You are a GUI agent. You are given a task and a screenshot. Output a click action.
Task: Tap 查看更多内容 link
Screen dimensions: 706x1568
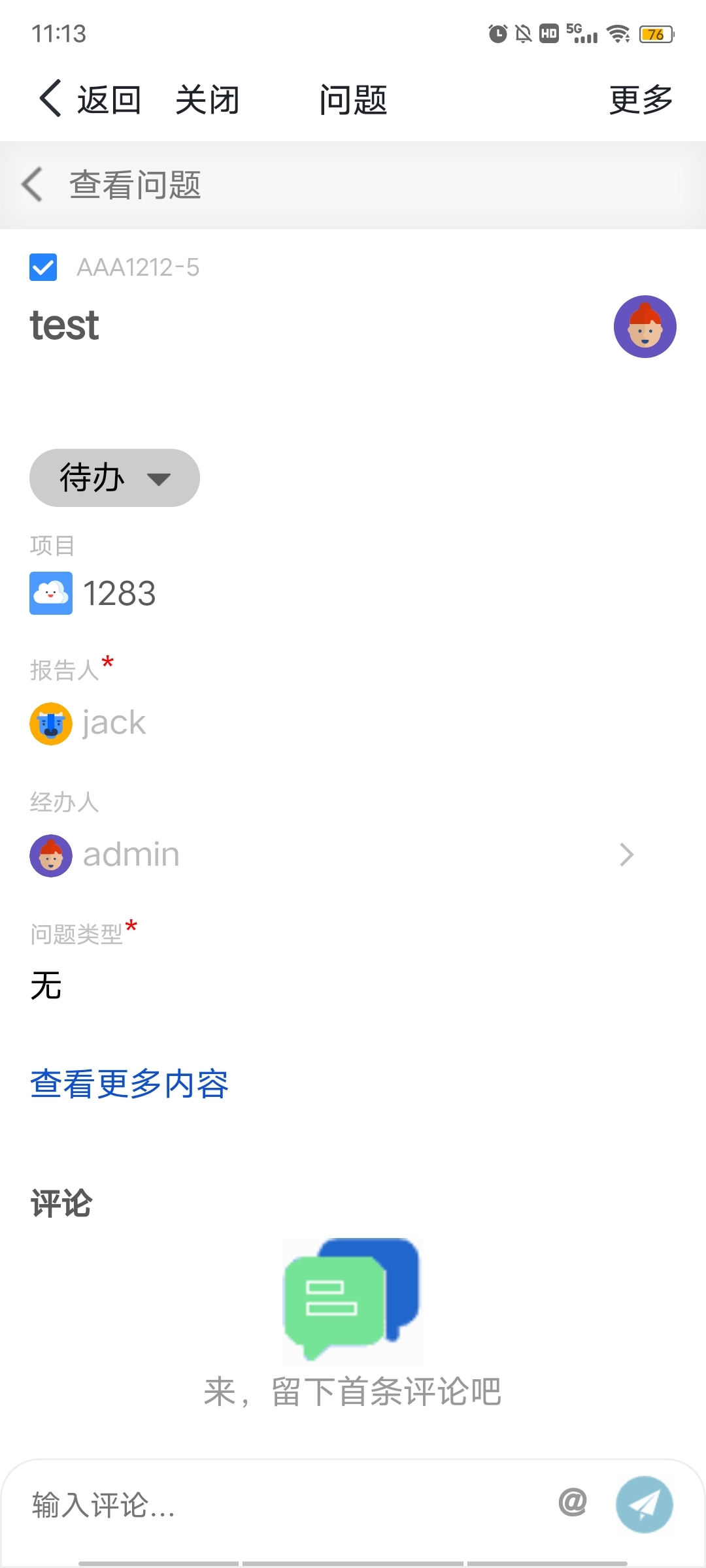pos(129,1084)
